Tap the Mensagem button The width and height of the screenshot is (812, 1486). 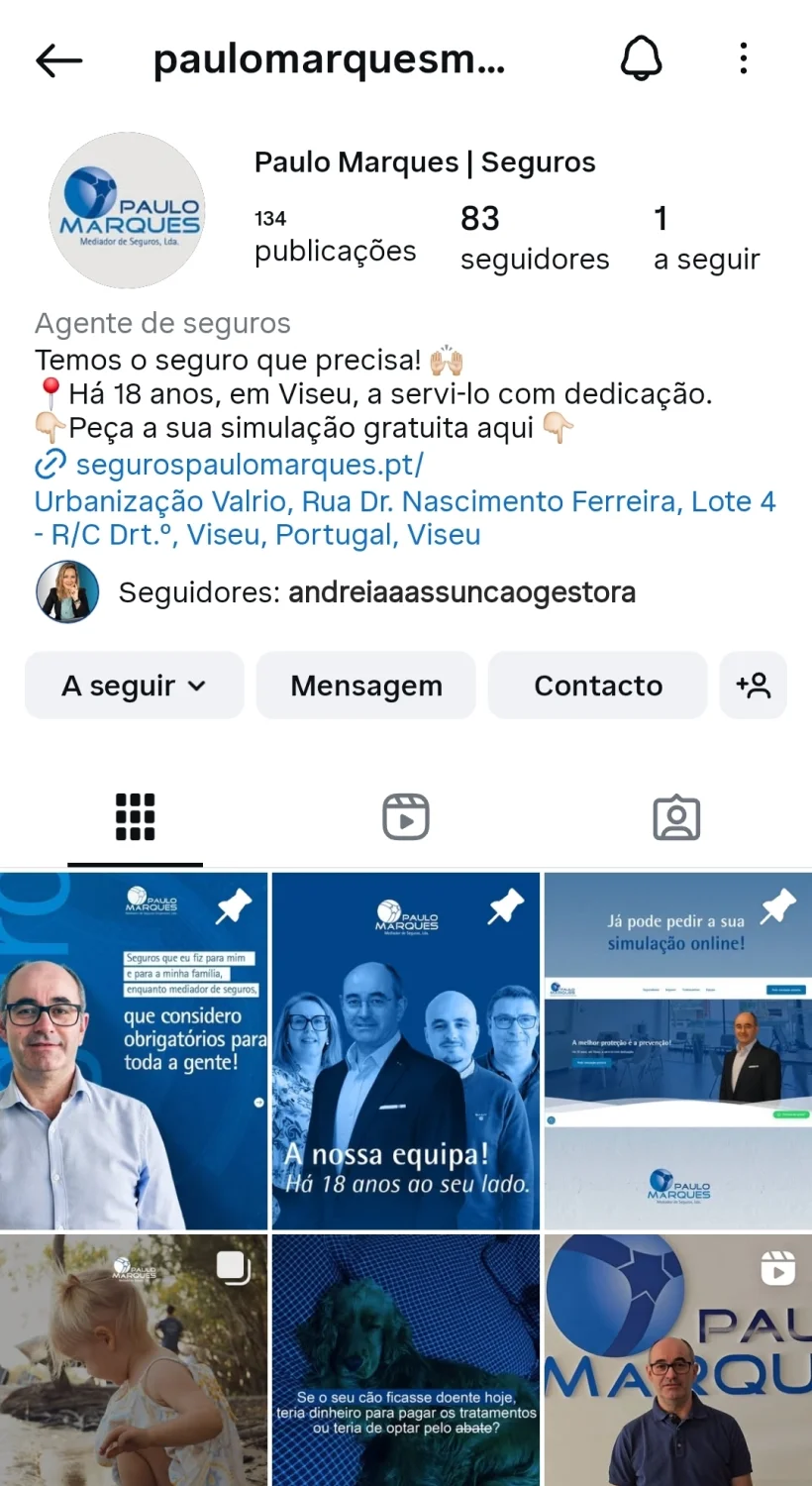pos(365,686)
